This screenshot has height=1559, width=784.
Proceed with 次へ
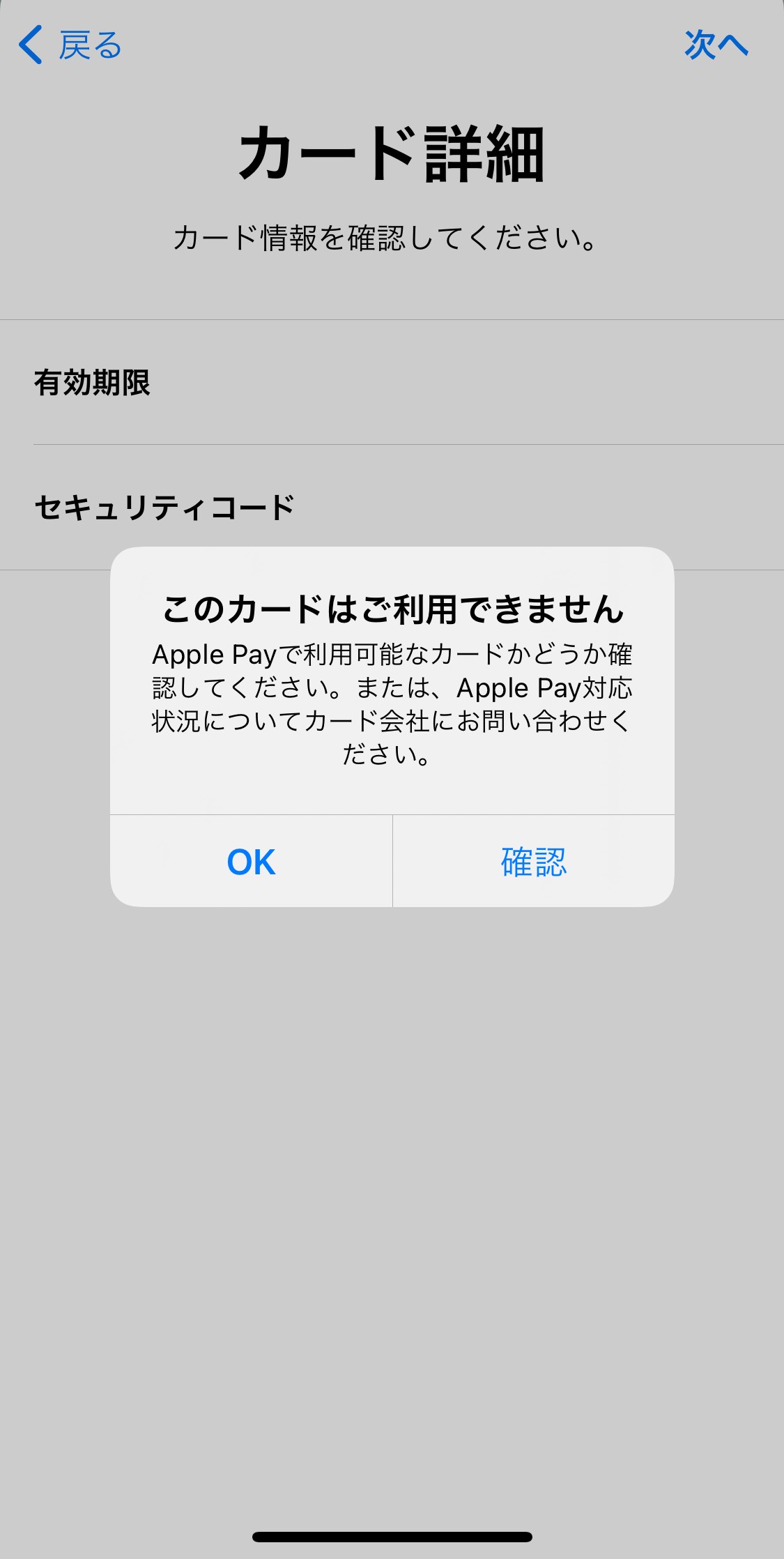tap(716, 45)
